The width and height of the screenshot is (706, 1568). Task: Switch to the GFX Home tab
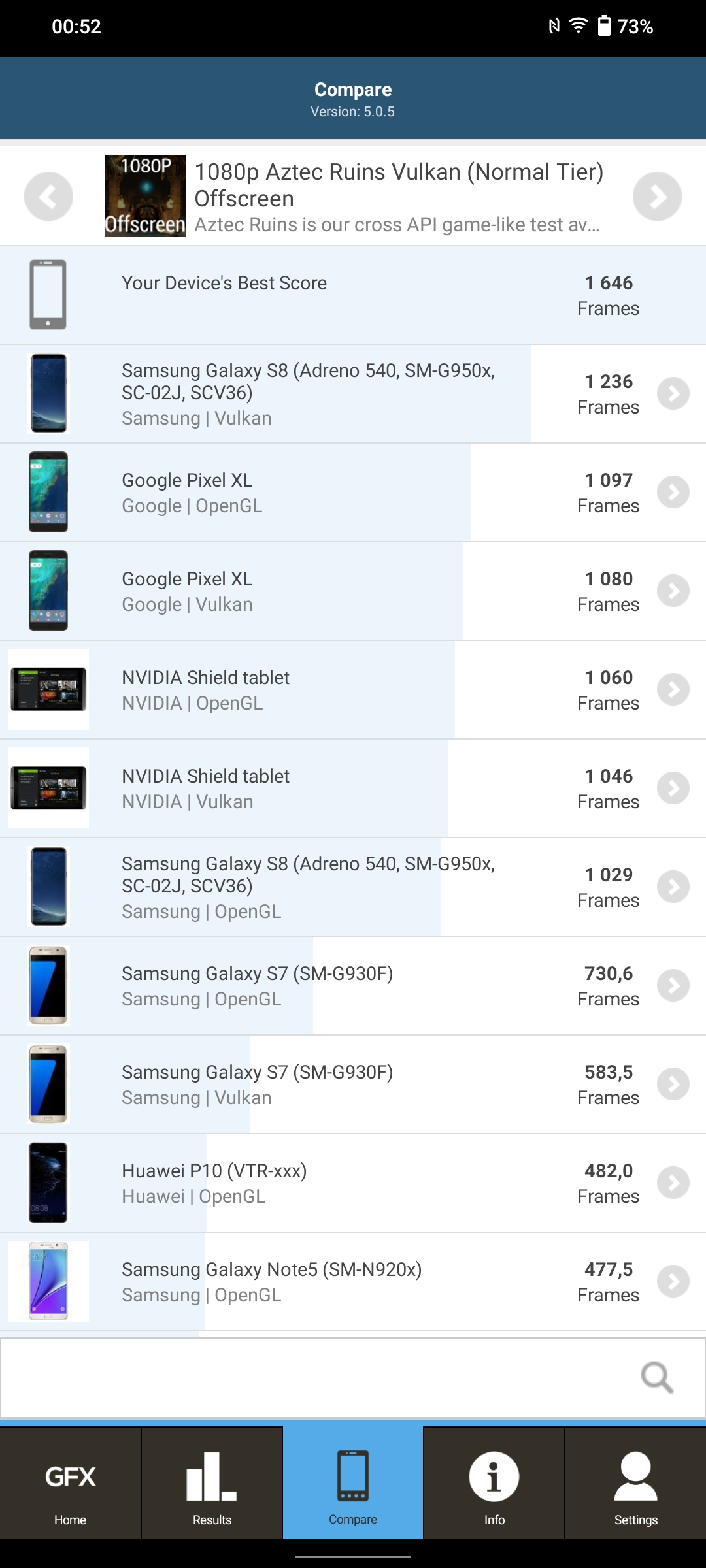pos(70,1483)
